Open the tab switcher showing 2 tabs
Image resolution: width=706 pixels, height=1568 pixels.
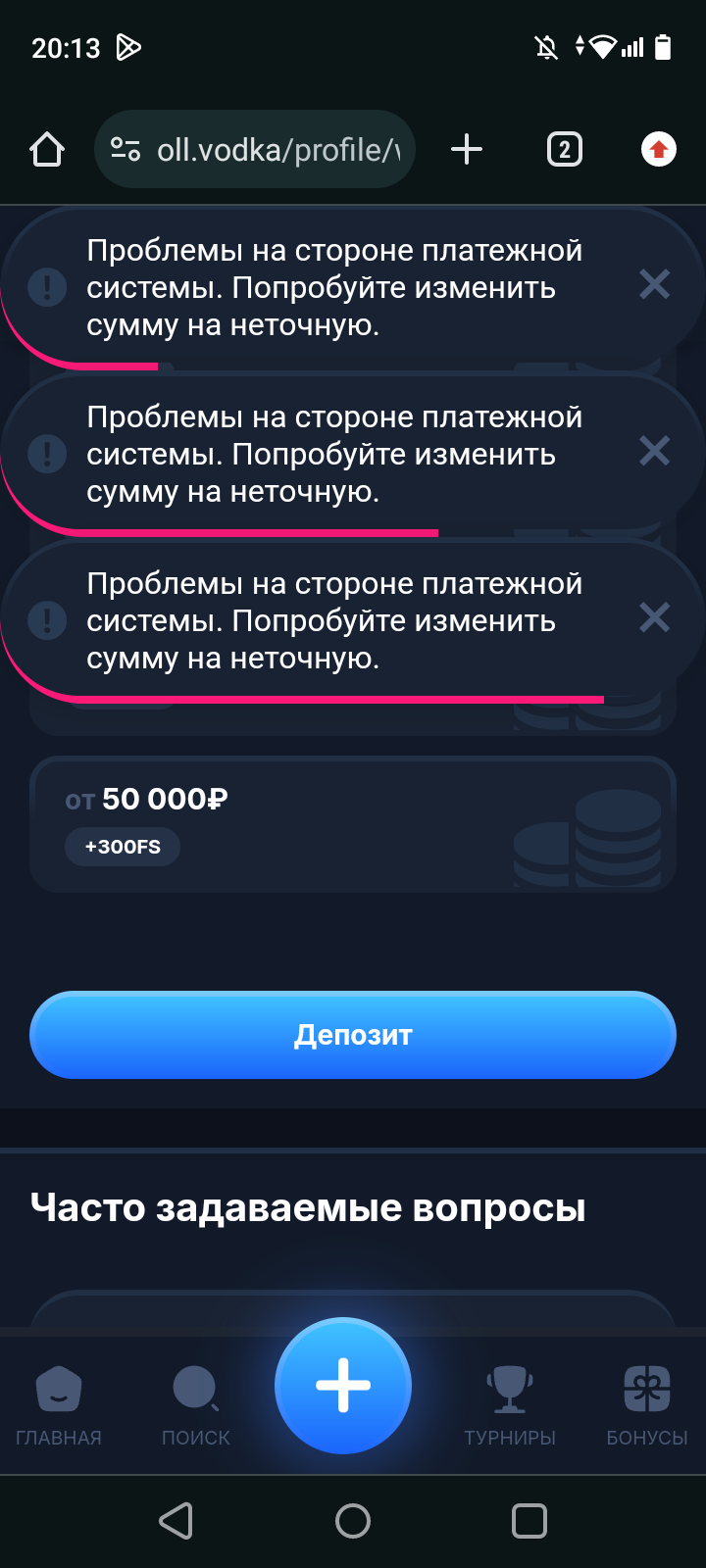click(564, 150)
